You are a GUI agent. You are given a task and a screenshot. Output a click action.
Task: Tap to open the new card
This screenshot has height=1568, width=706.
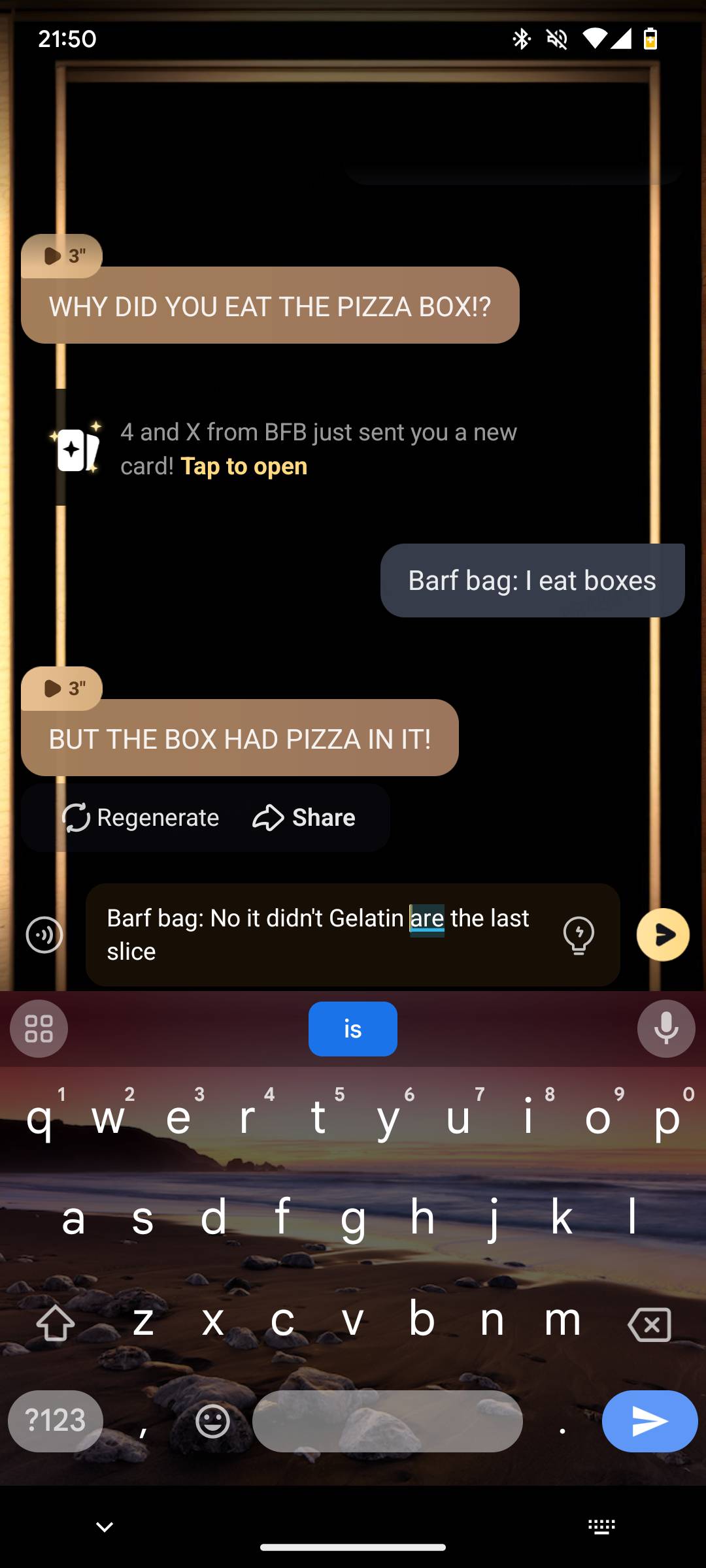tap(243, 466)
